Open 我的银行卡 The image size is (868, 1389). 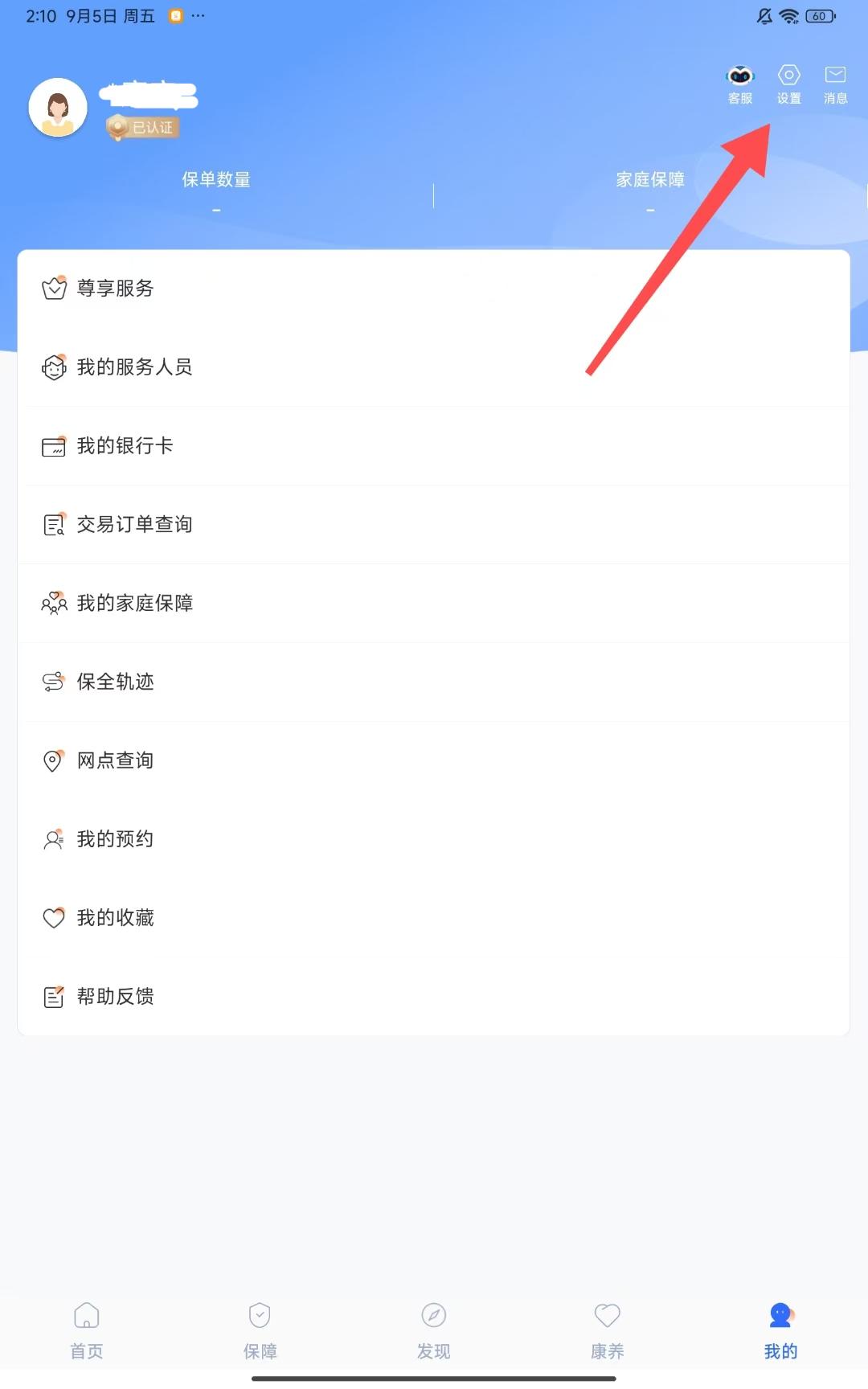tap(125, 446)
